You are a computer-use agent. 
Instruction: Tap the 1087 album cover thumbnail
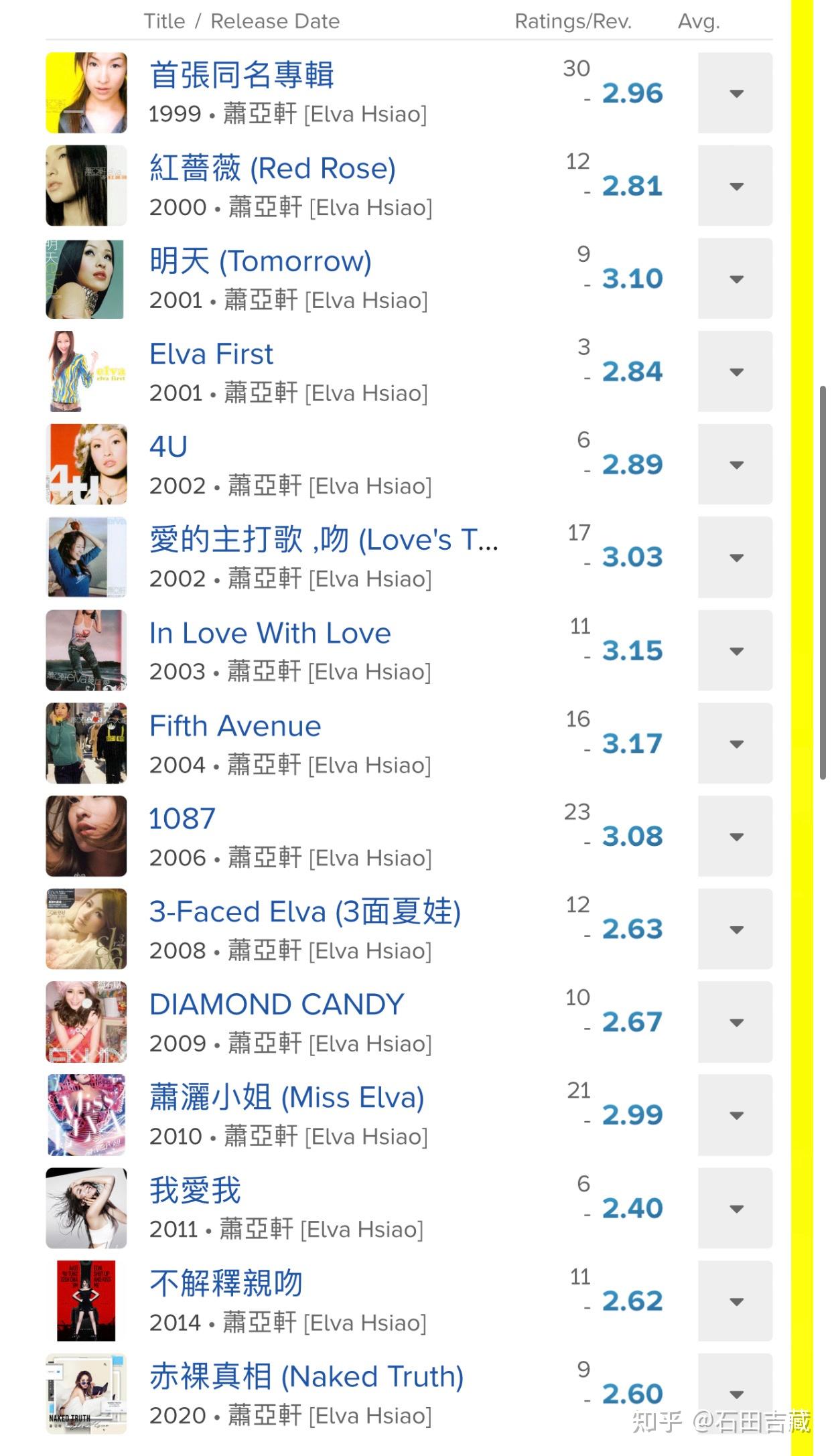click(86, 836)
